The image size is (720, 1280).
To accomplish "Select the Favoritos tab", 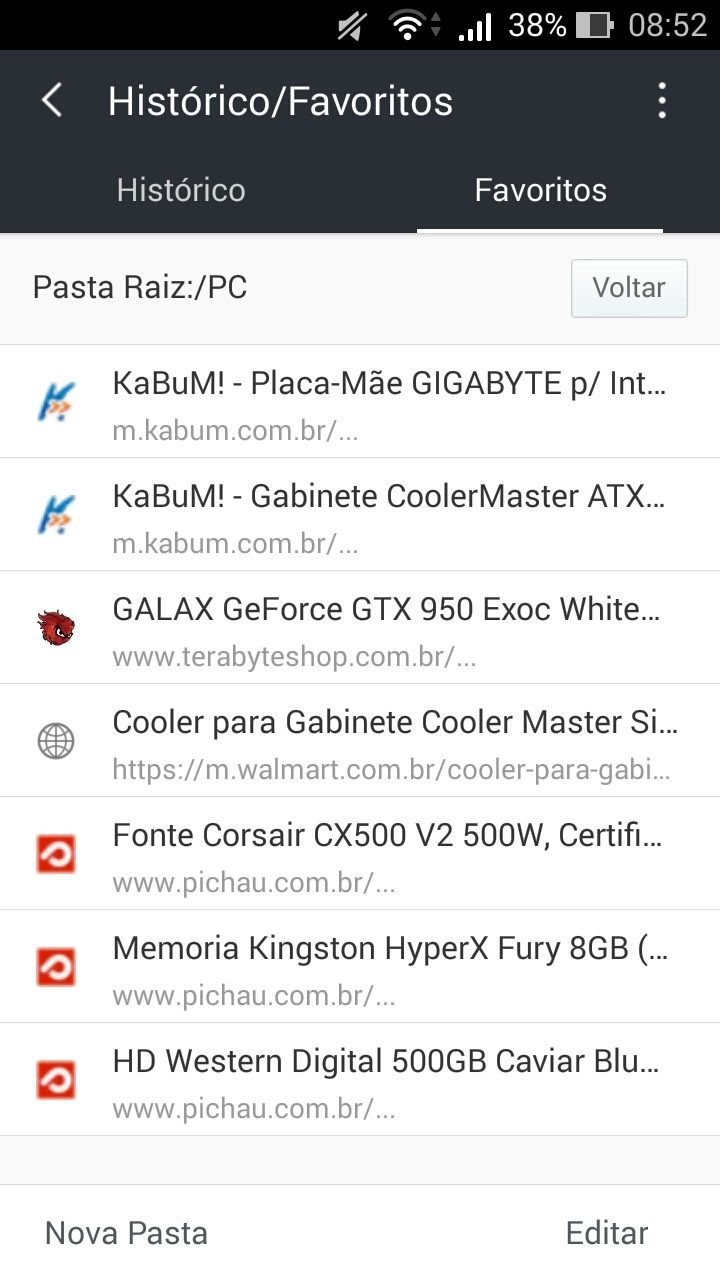I will [x=540, y=190].
